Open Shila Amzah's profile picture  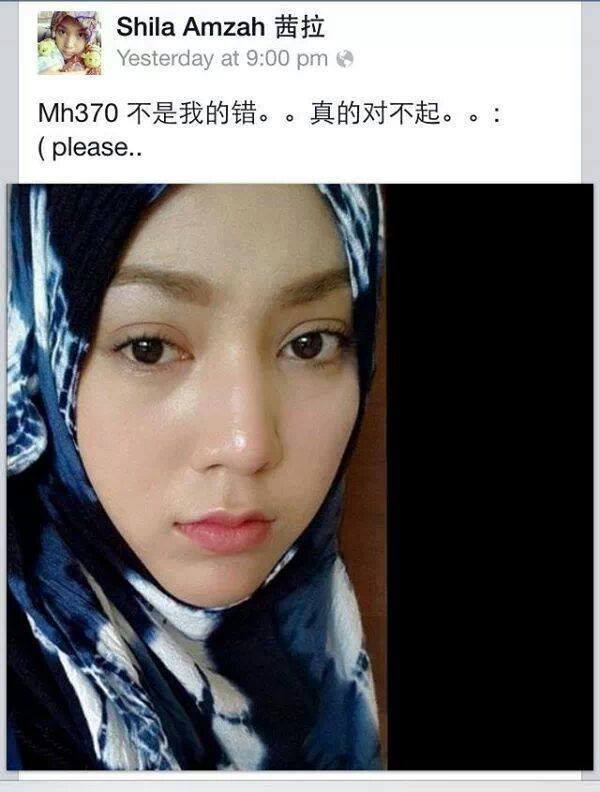[x=69, y=43]
